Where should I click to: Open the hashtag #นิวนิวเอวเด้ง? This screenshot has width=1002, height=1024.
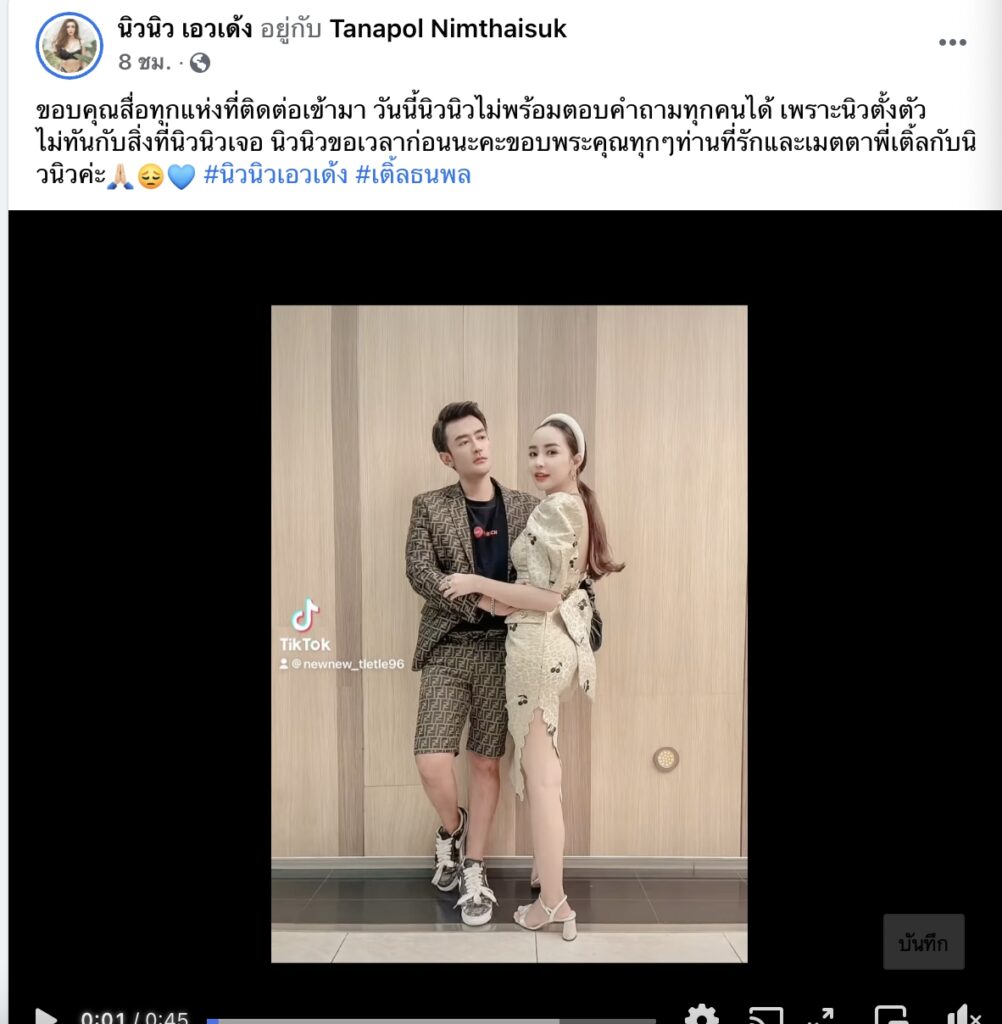click(275, 177)
